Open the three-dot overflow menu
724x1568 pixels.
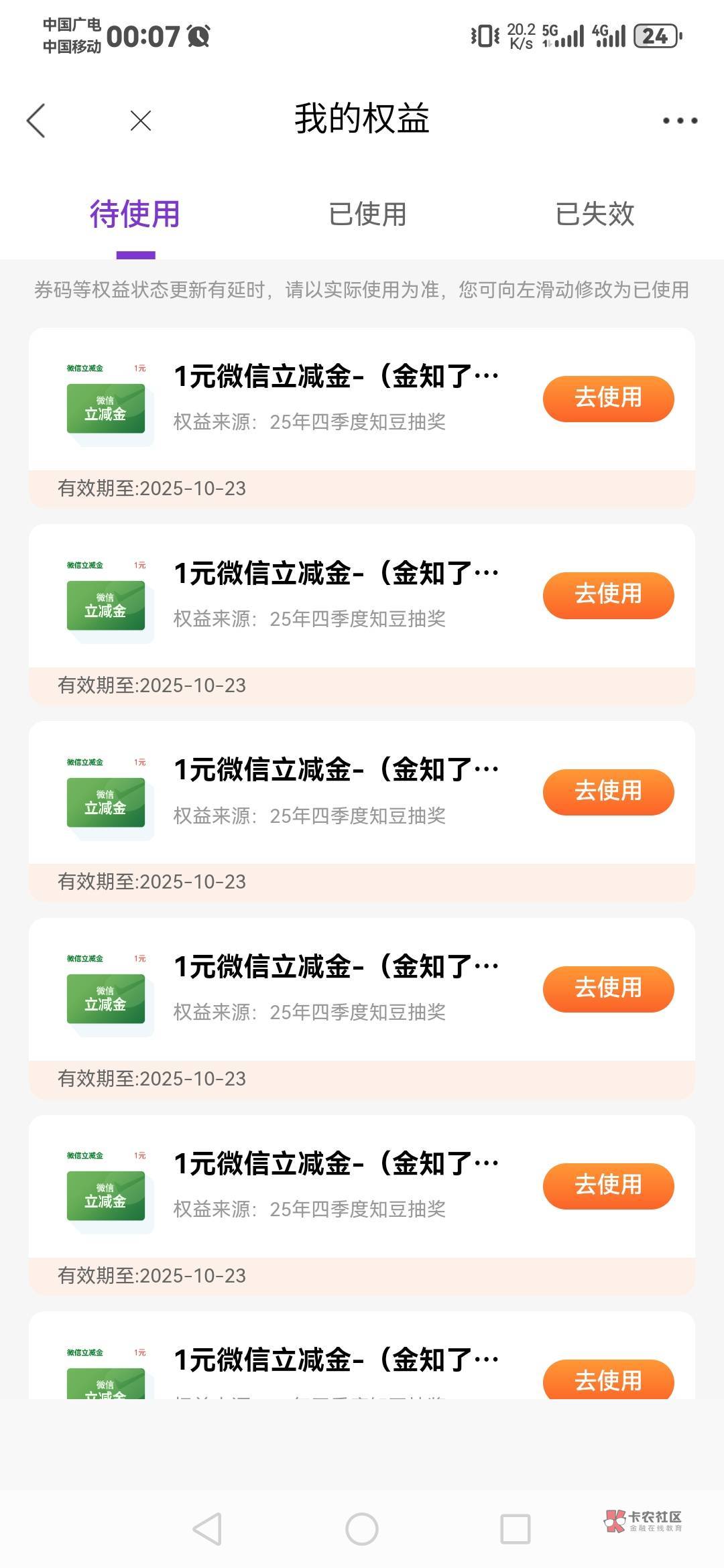[x=680, y=121]
